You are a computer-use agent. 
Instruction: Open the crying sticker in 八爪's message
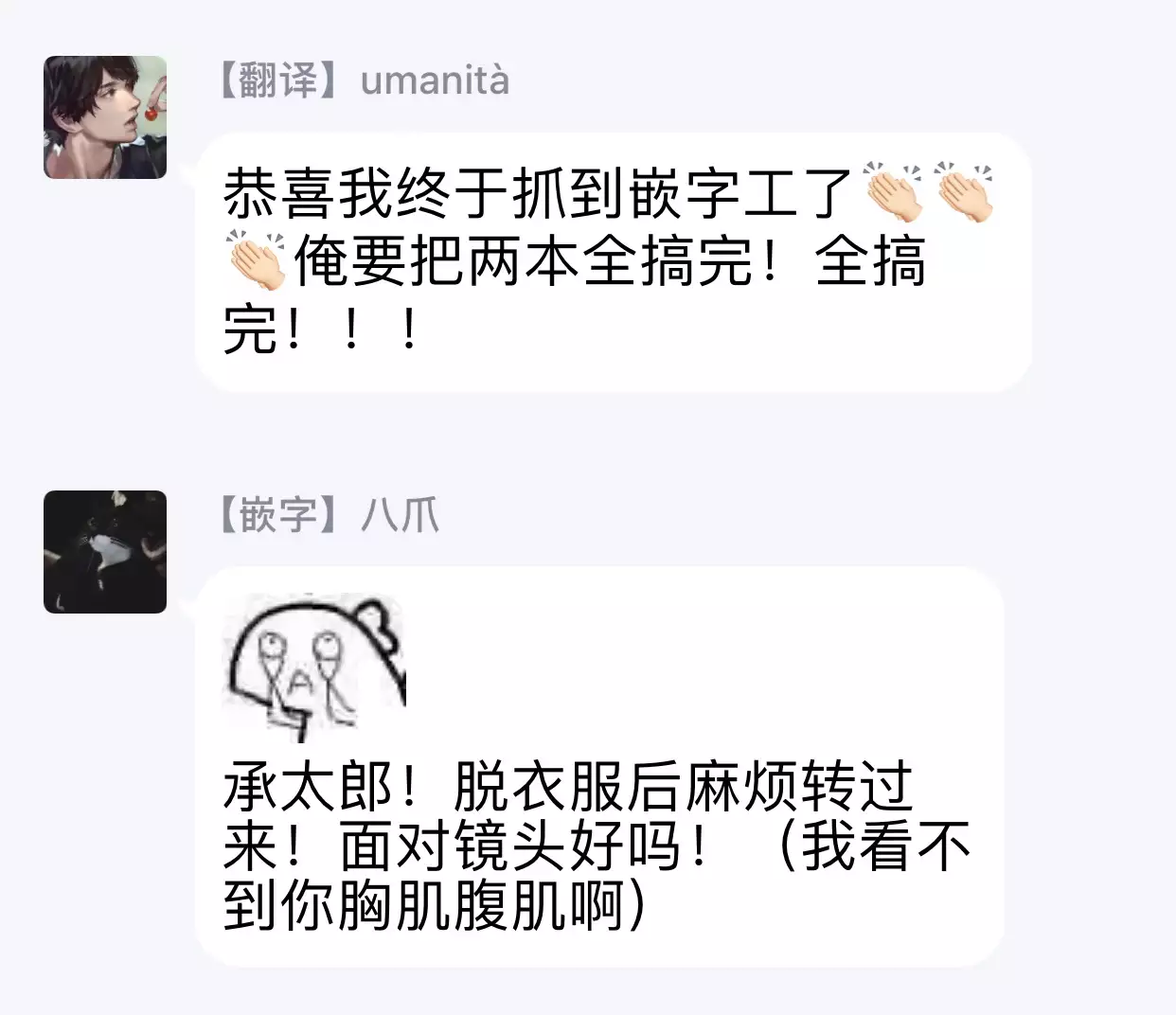313,668
